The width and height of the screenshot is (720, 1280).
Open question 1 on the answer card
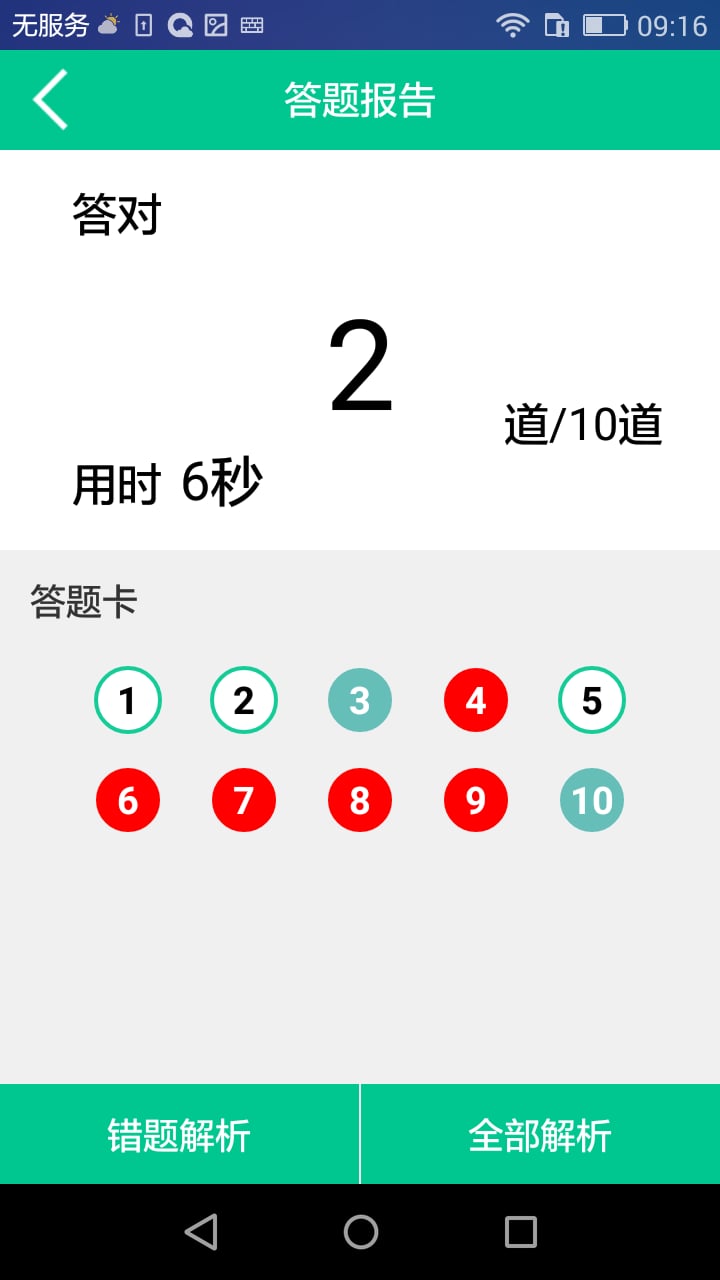point(128,700)
